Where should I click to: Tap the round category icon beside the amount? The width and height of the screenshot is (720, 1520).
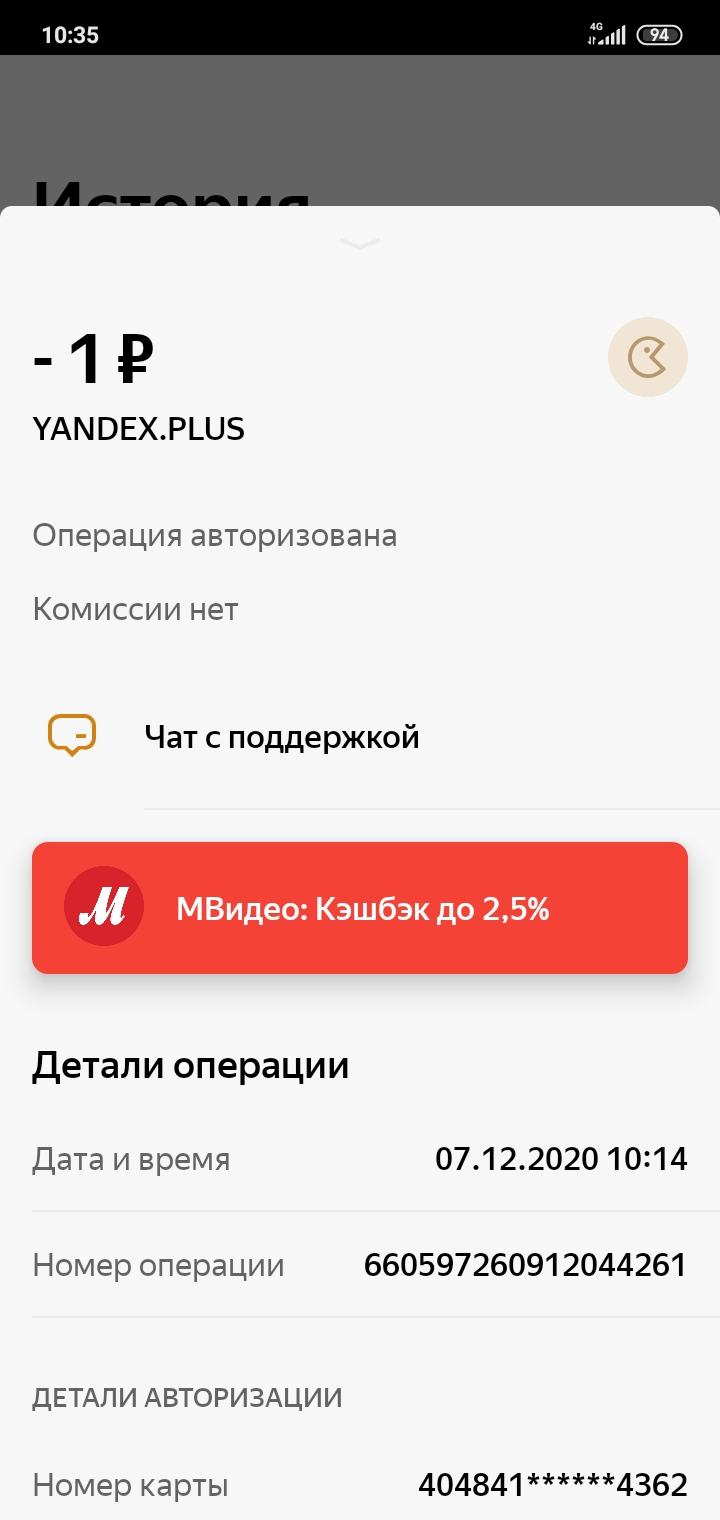[648, 357]
